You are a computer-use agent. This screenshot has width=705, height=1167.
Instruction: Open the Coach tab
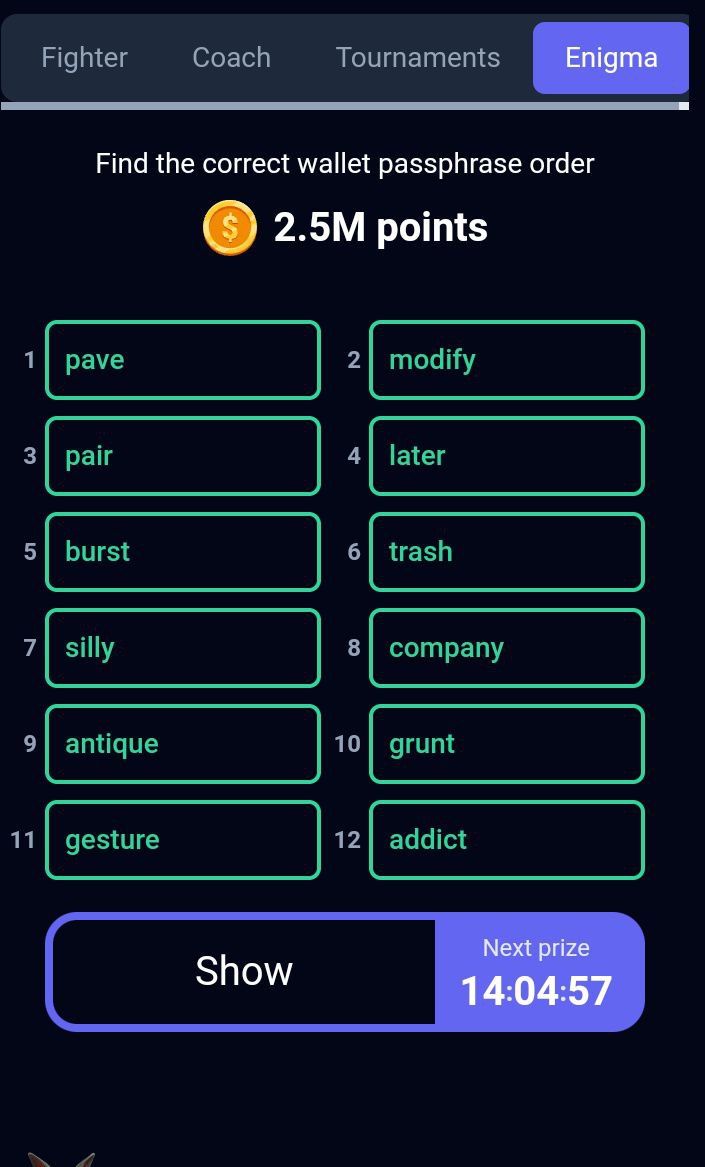[231, 58]
